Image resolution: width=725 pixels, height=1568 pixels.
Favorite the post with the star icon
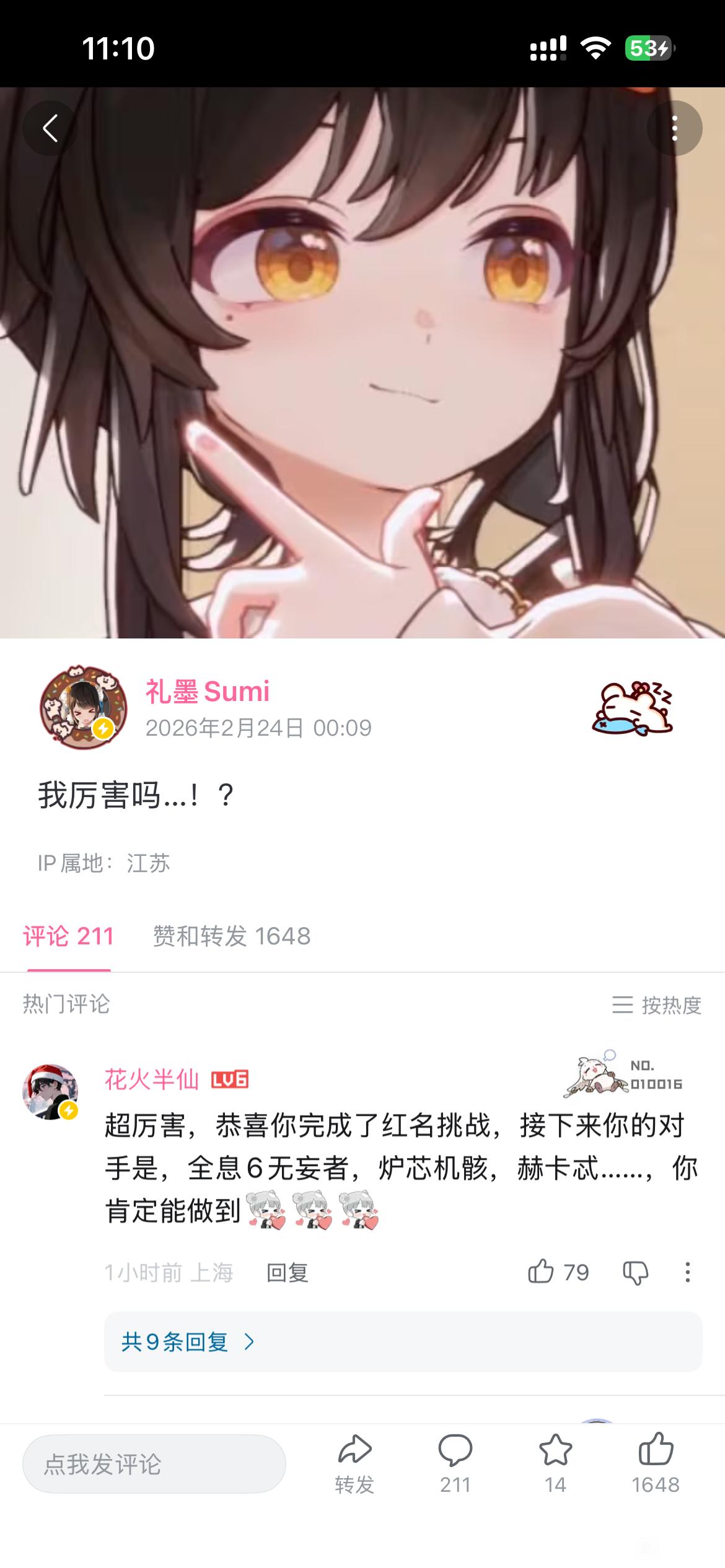pyautogui.click(x=555, y=1463)
